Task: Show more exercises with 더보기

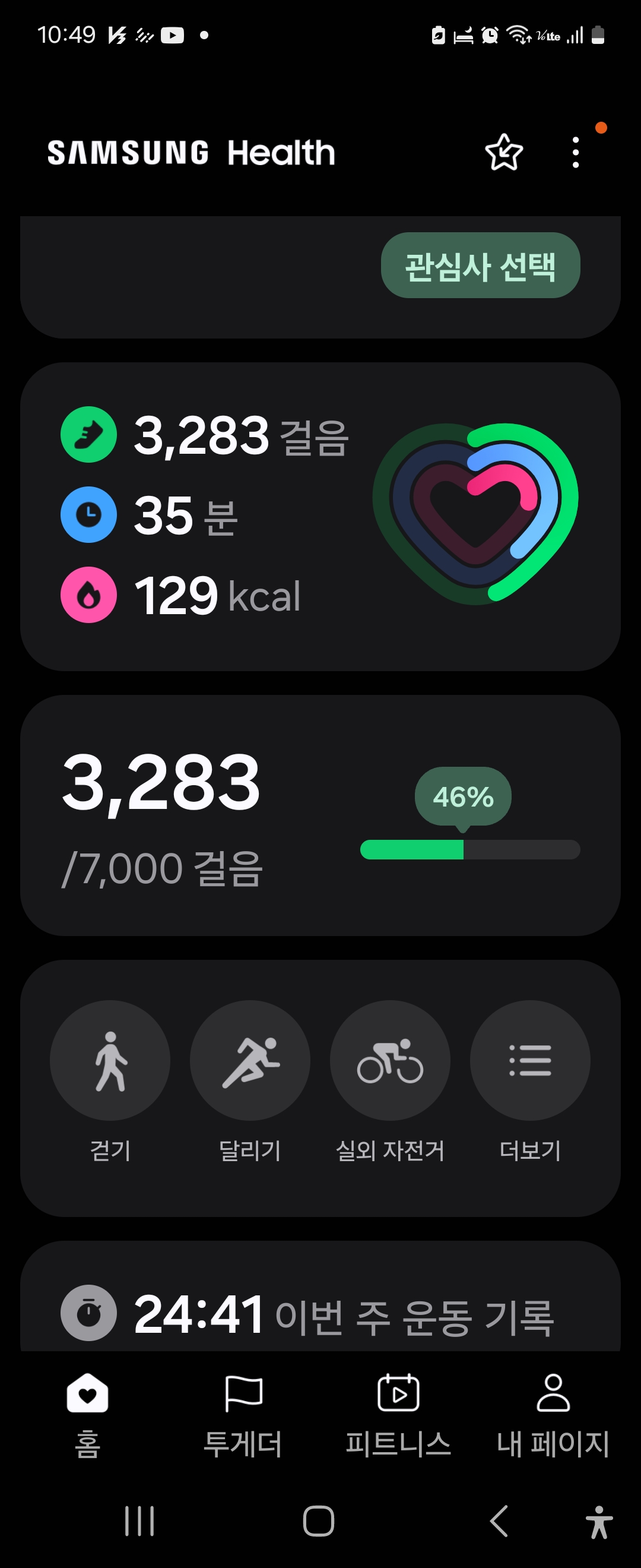Action: click(529, 1060)
